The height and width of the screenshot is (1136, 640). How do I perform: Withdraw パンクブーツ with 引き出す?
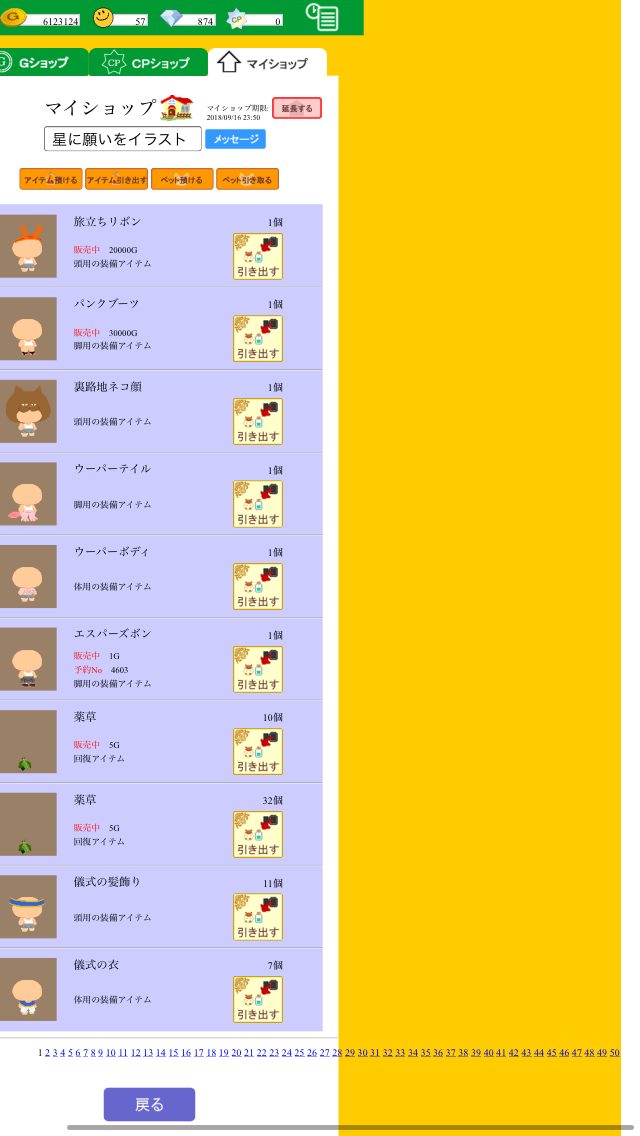coord(258,338)
